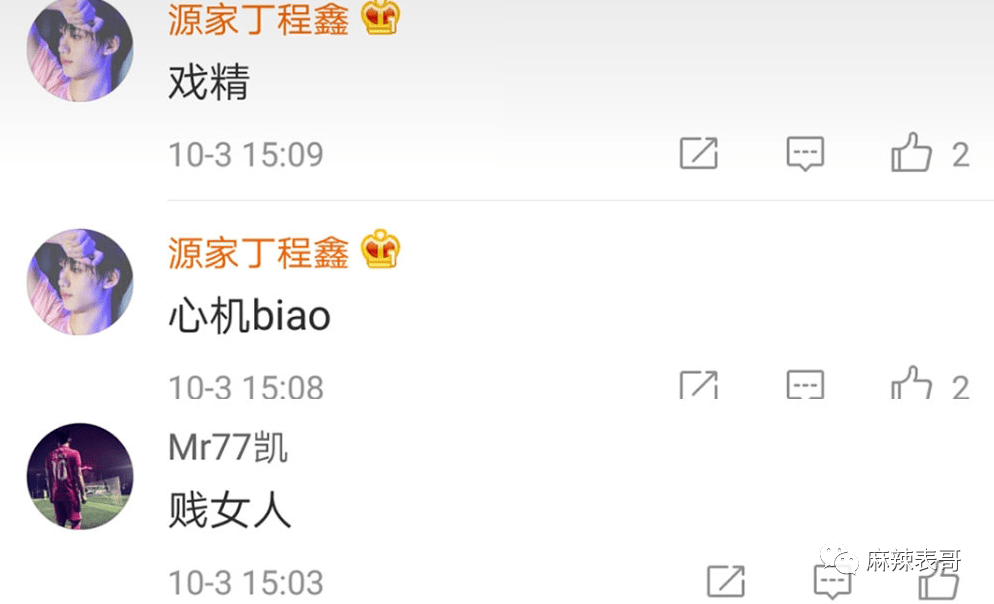Open the avatar beside the 心机biao comment
This screenshot has width=994, height=604.
[x=79, y=281]
